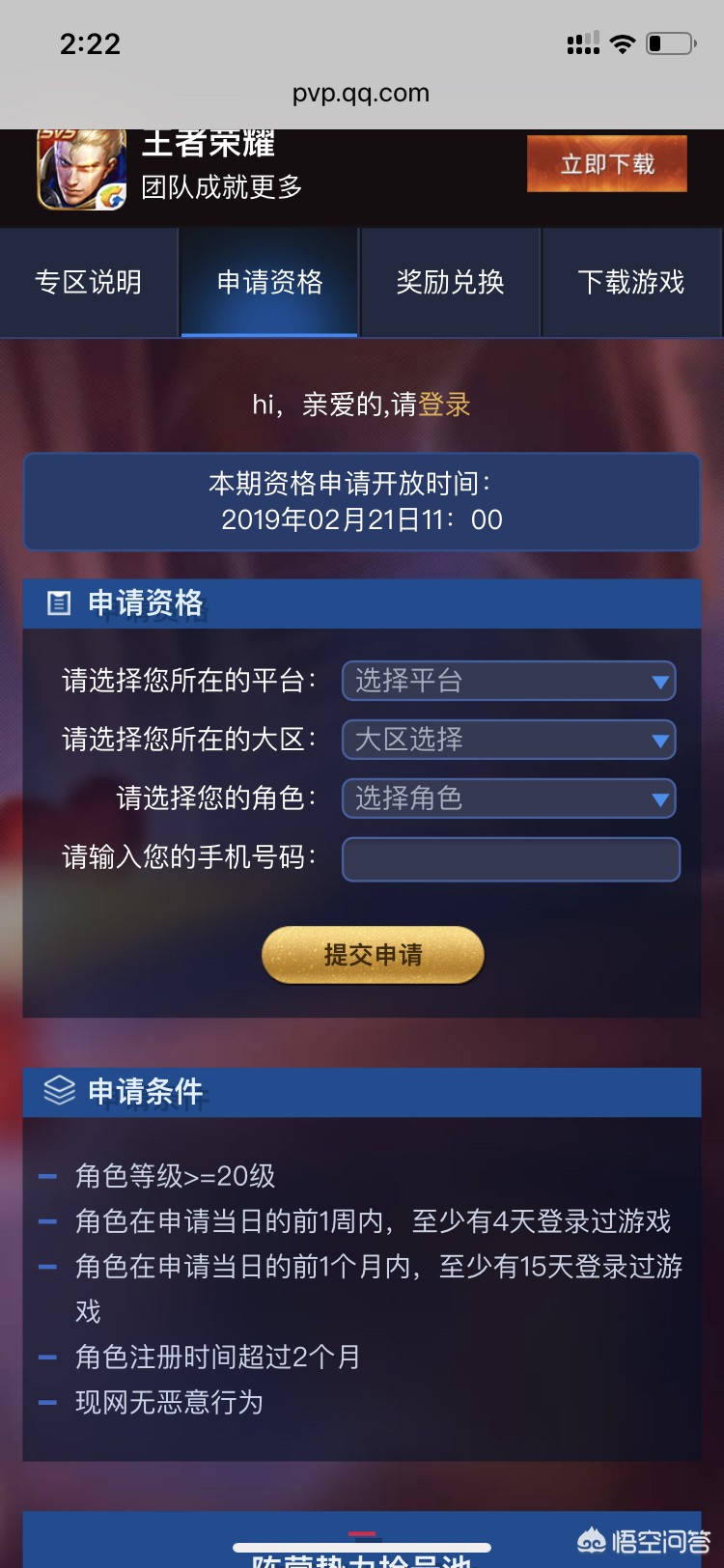Tap the 立即下载 download button

[606, 163]
